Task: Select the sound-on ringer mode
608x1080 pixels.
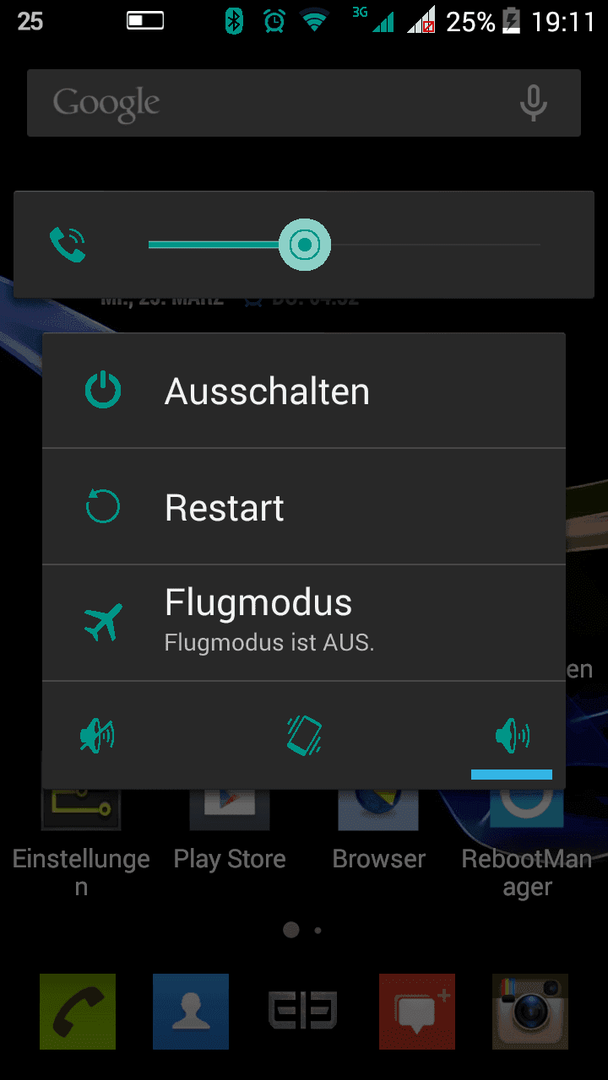Action: click(511, 737)
